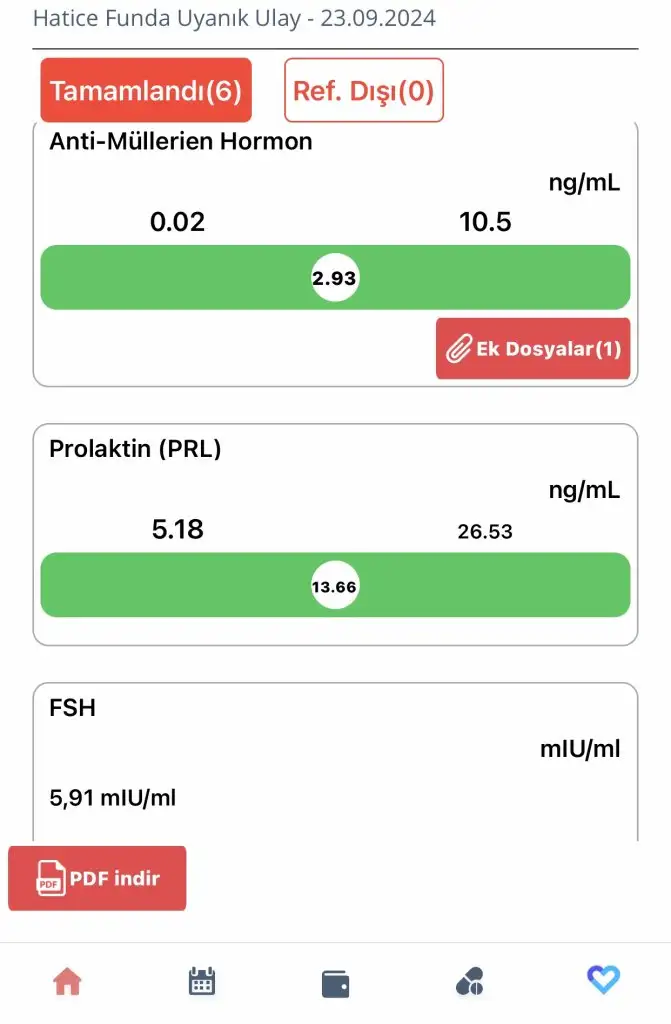This screenshot has height=1024, width=671.
Task: Switch to the Ref. Dışı(0) filter
Action: (363, 91)
